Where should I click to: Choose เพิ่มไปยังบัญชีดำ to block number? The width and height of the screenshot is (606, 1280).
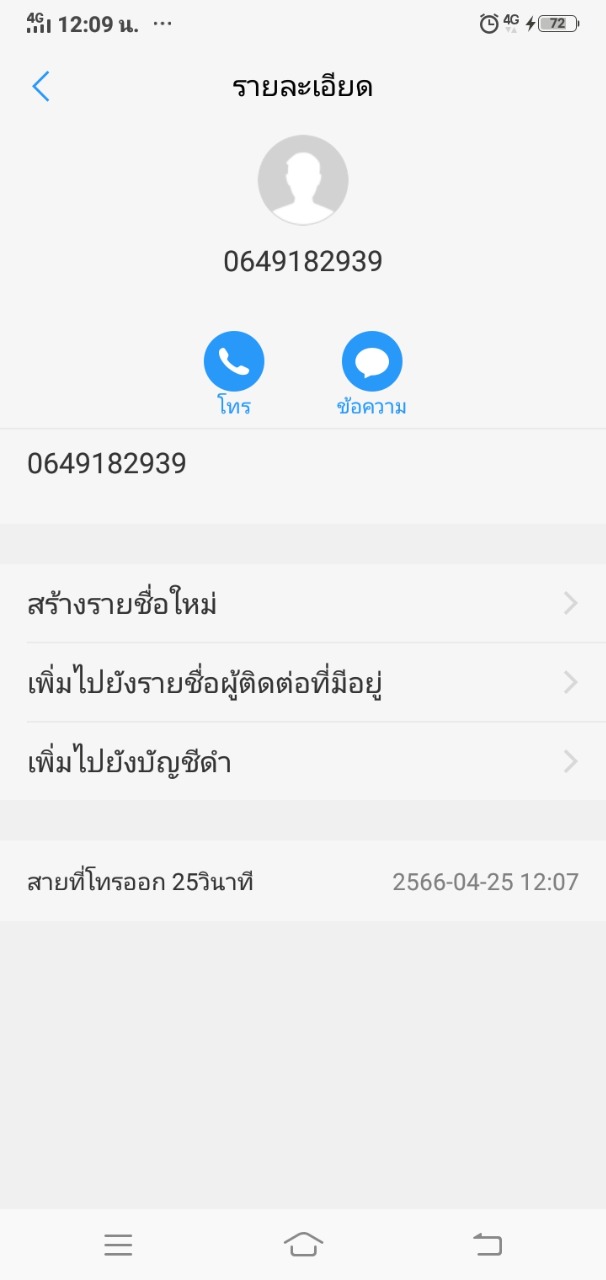click(x=302, y=762)
